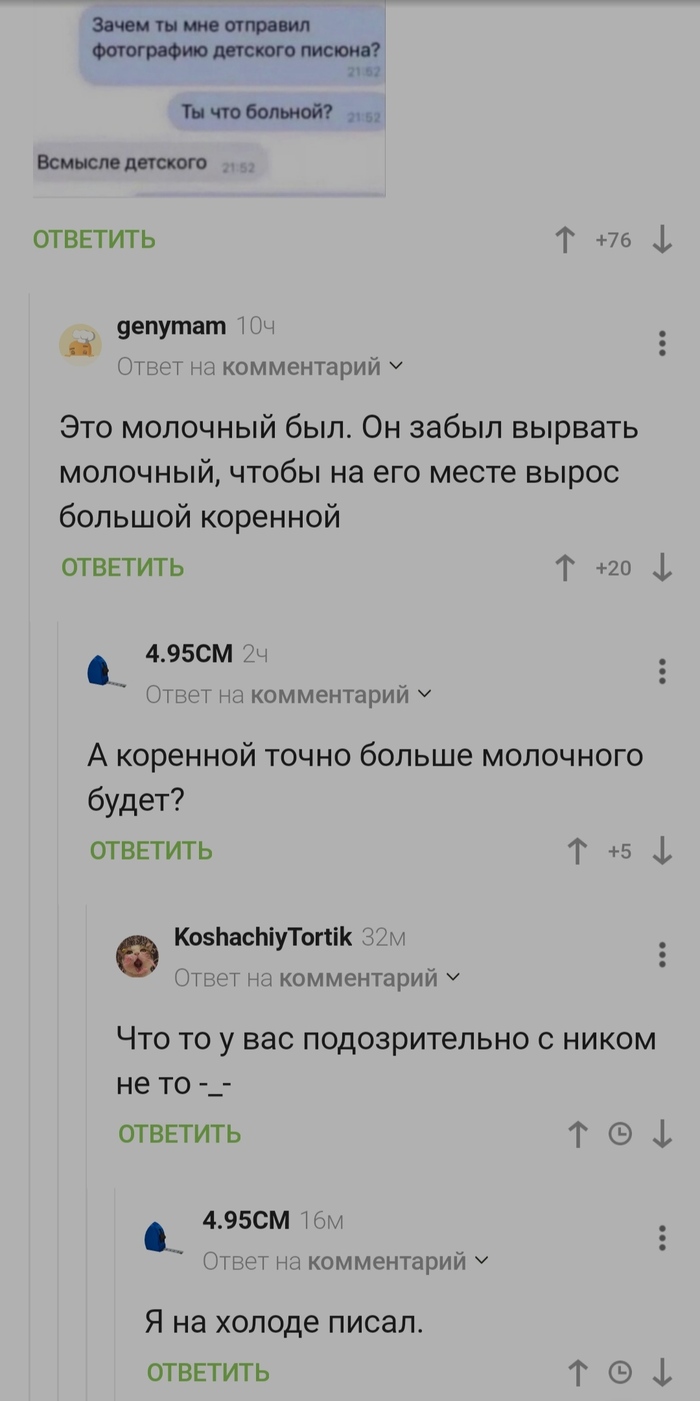Image resolution: width=700 pixels, height=1401 pixels.
Task: Reply to 4.95CM's 'Я на холоде писал' comment
Action: pos(208,1373)
